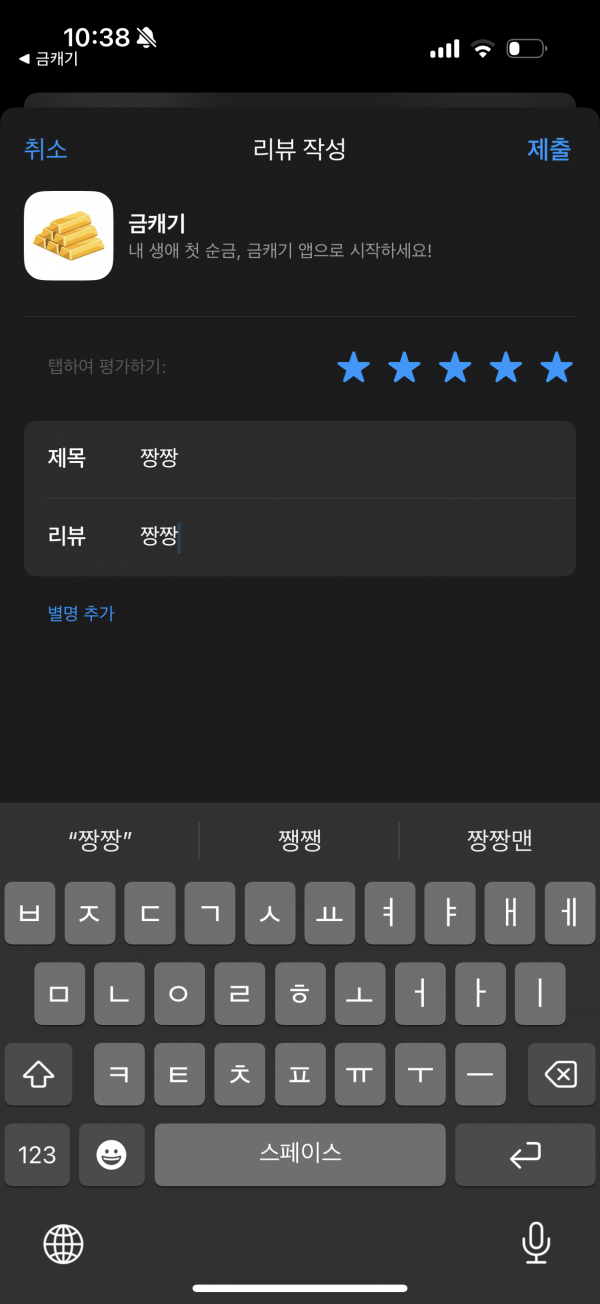Edit the 제목 title field

300,459
